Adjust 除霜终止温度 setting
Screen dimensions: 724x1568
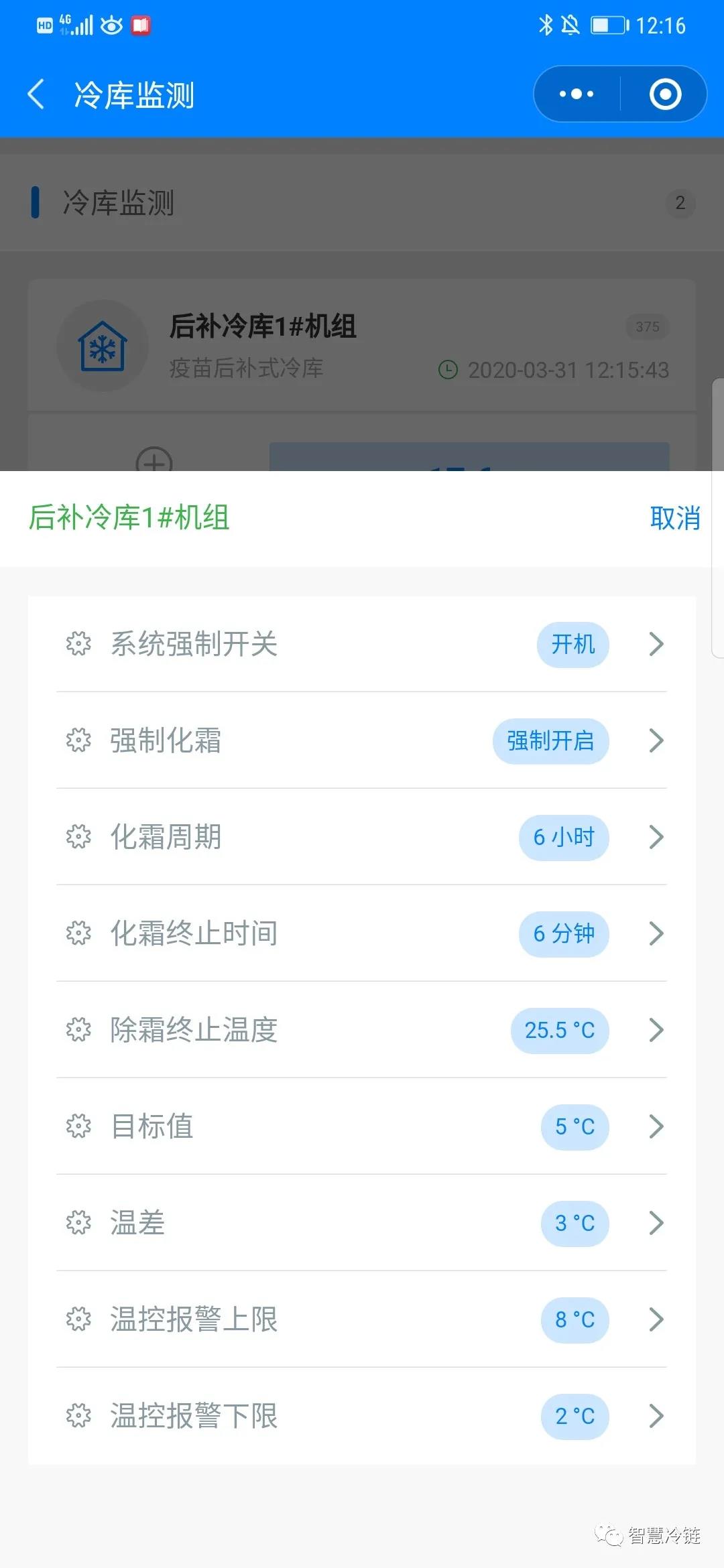[362, 1030]
